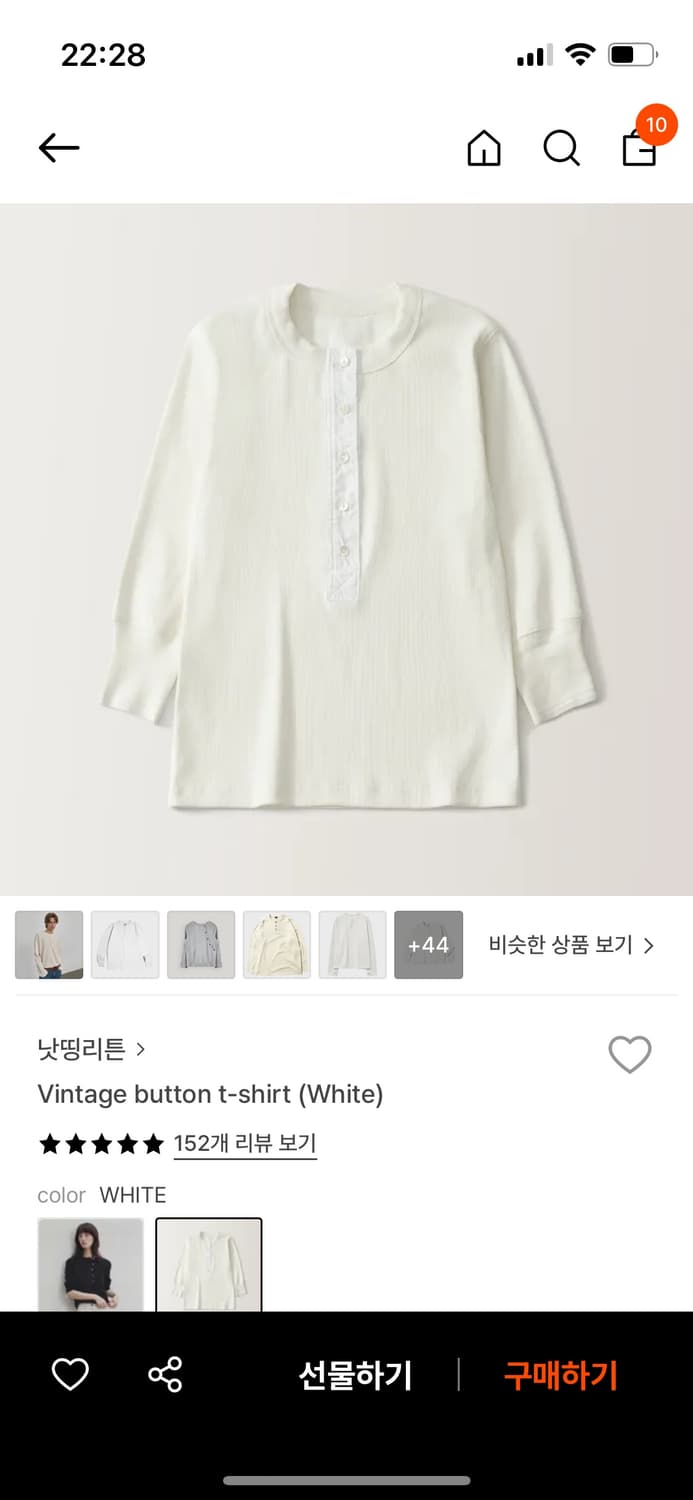Tap 선물하기 to send as gift
Viewport: 693px width, 1500px height.
(355, 1375)
